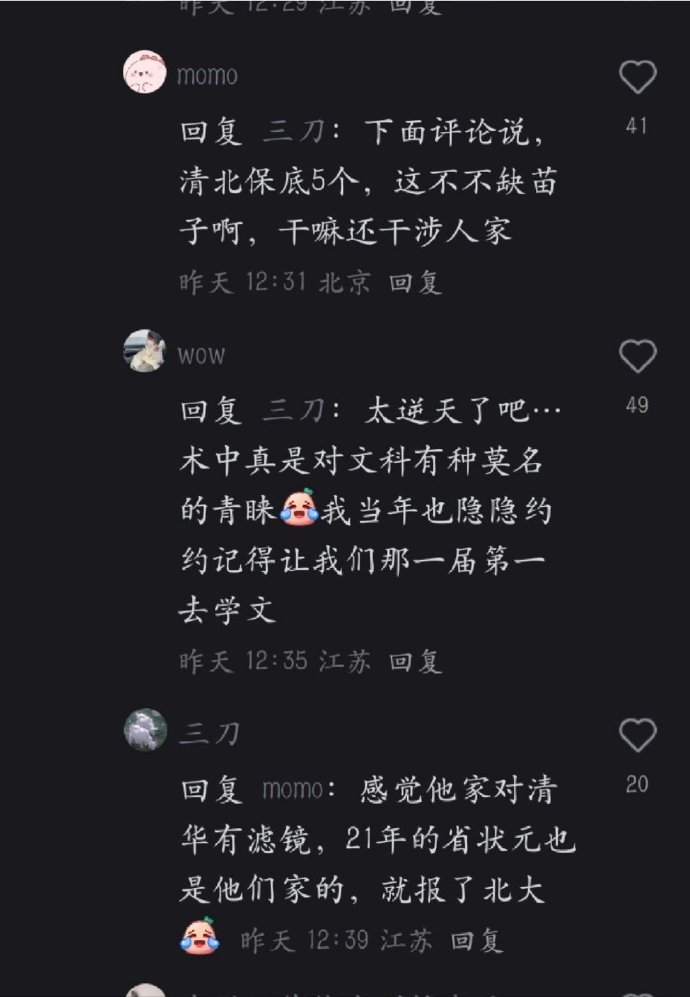The width and height of the screenshot is (690, 997).
Task: Reply to momo's comment posted from 北京
Action: click(x=415, y=283)
